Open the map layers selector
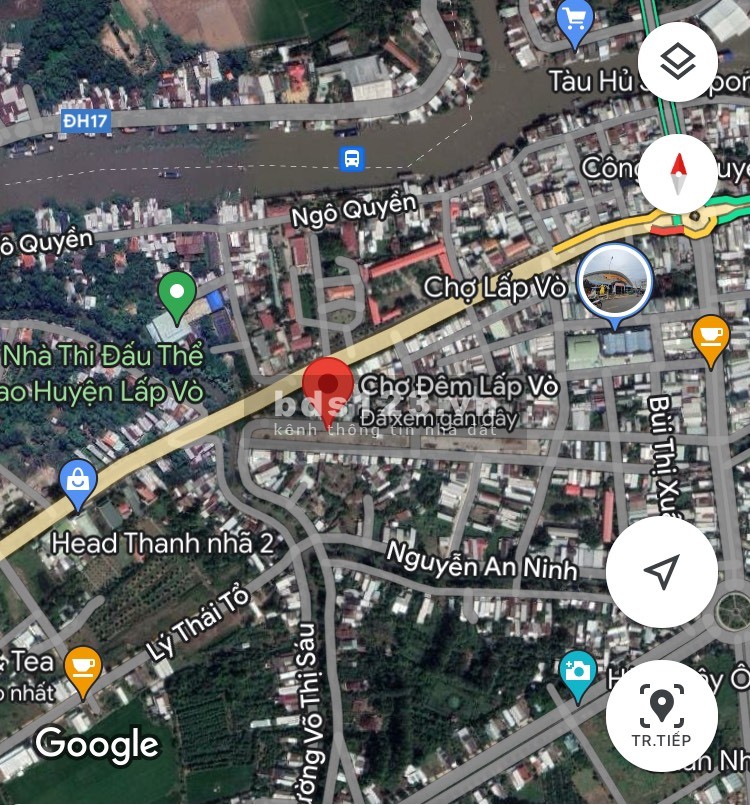The width and height of the screenshot is (750, 805). click(x=677, y=62)
